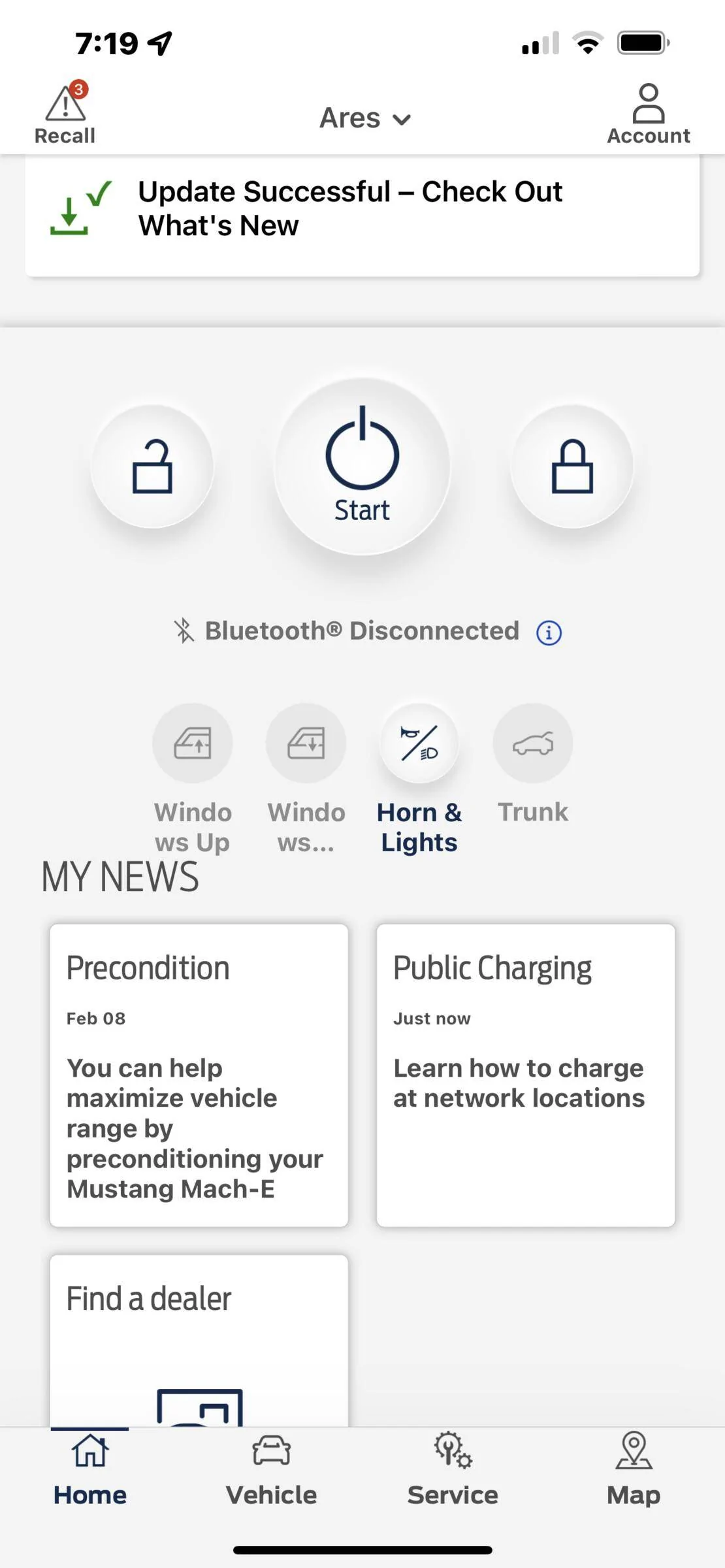Expand the Ares vehicle selector
The image size is (725, 1568).
coord(364,118)
